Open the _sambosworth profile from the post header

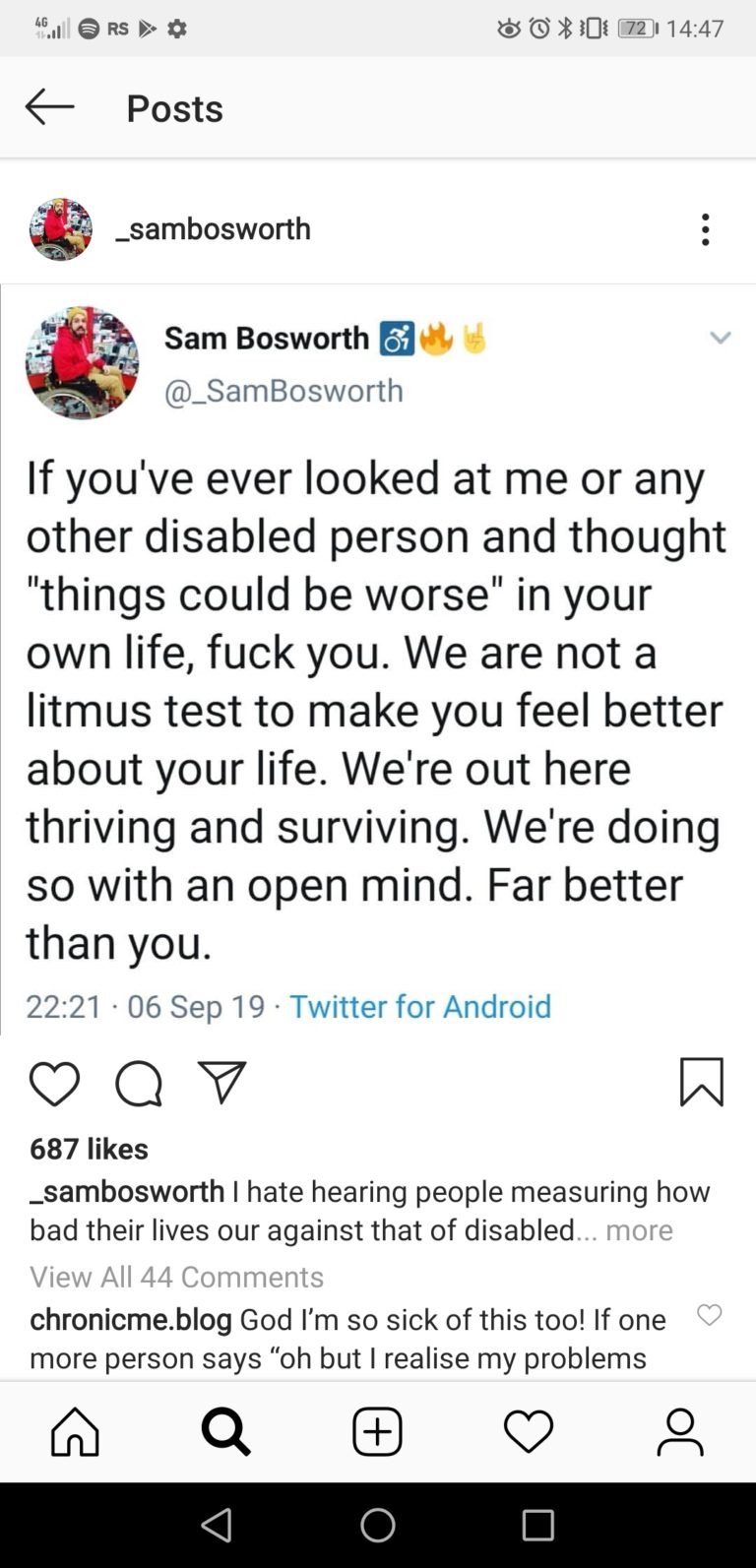click(x=213, y=228)
